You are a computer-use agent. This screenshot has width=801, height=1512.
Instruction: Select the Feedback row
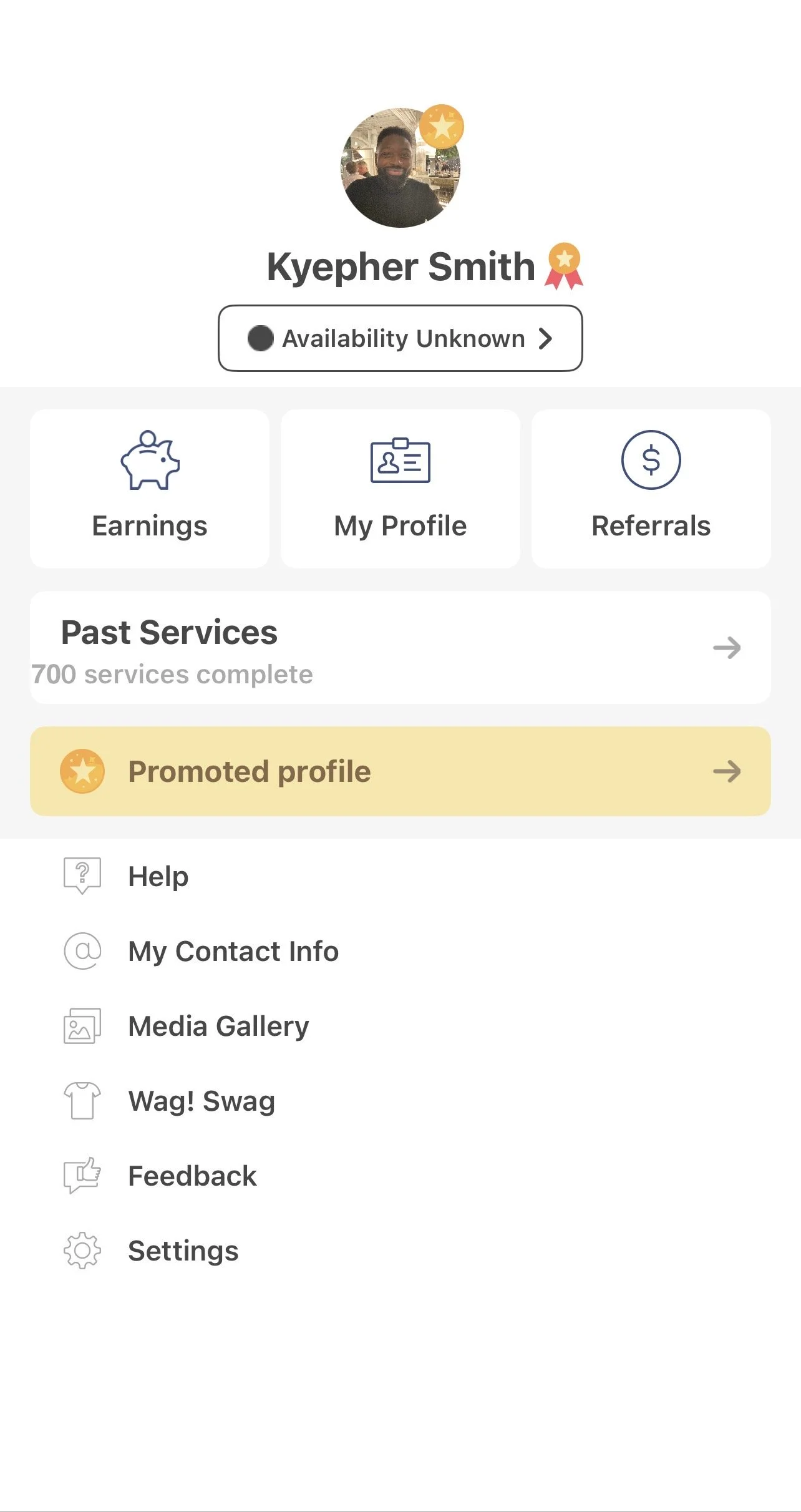[192, 1176]
